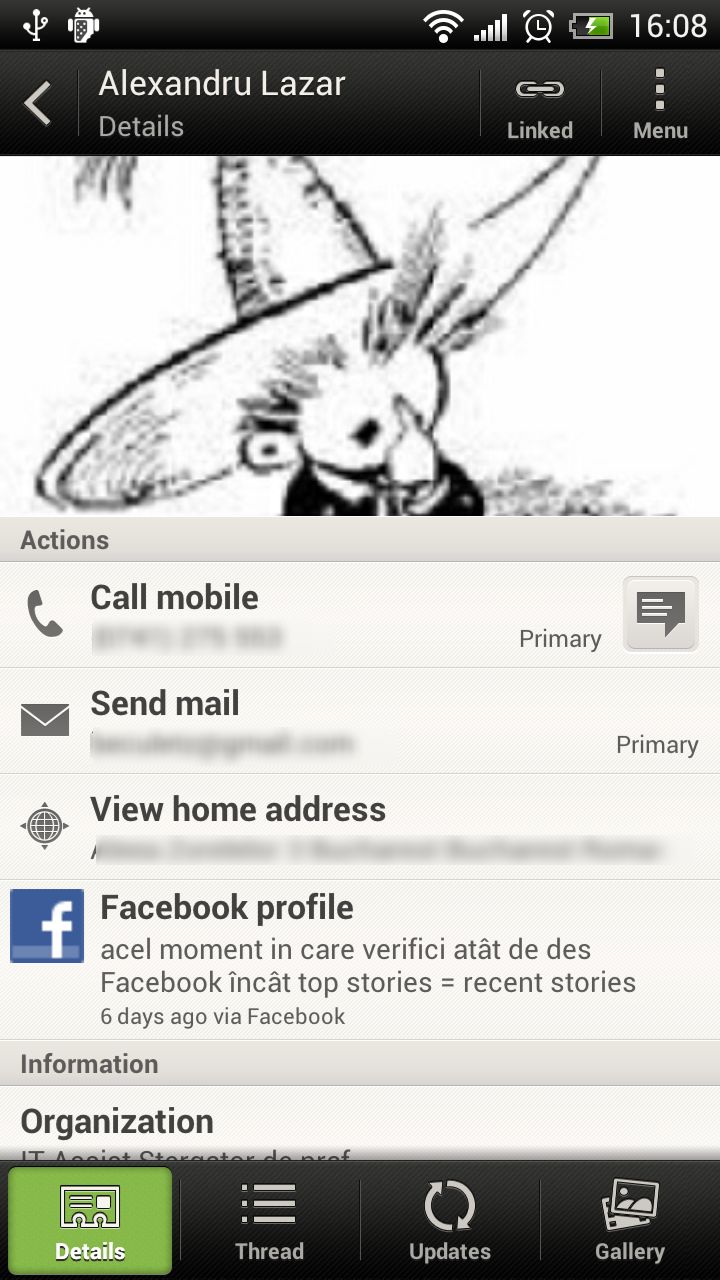Image resolution: width=720 pixels, height=1280 pixels.
Task: Go back from Alexandru Lazar details
Action: 38,104
